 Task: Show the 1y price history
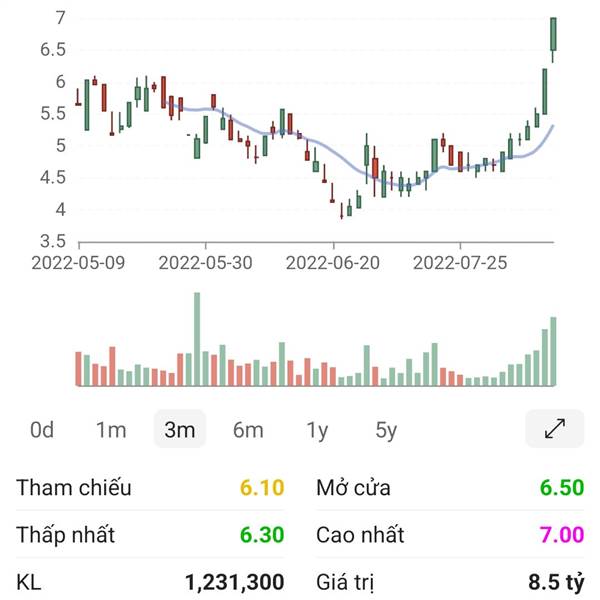tap(317, 430)
